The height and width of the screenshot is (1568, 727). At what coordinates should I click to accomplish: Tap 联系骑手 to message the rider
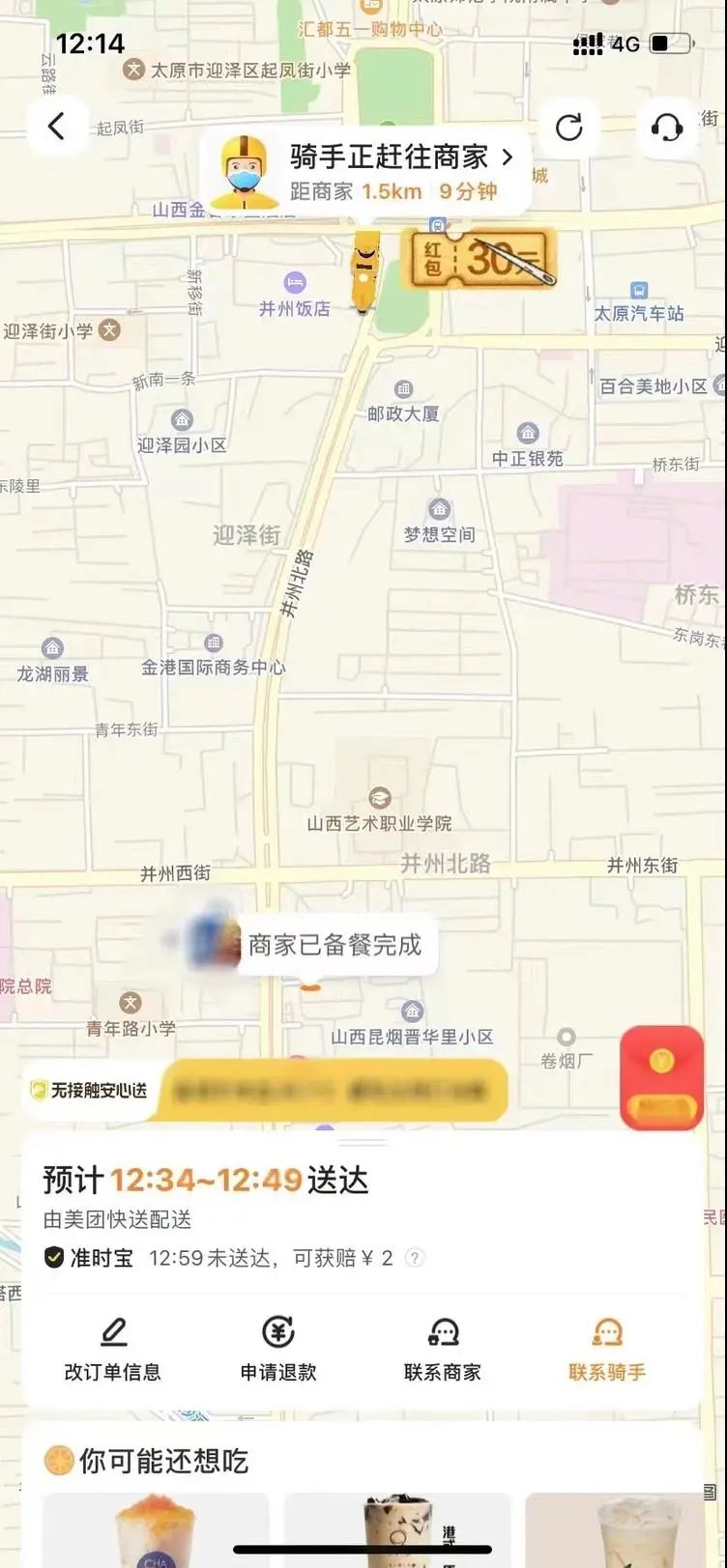pos(607,1332)
